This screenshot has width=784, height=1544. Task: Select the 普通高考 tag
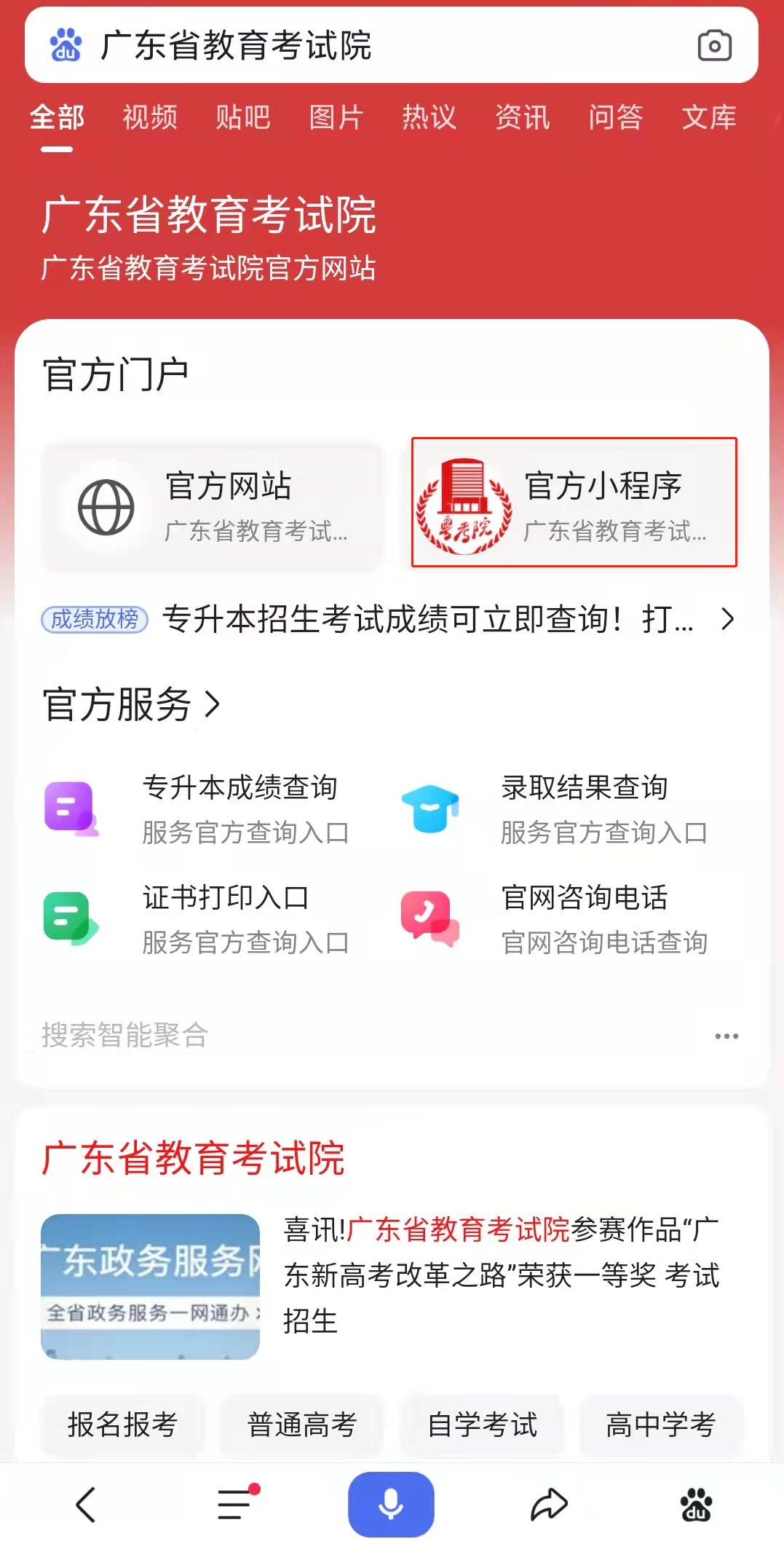pos(301,1425)
